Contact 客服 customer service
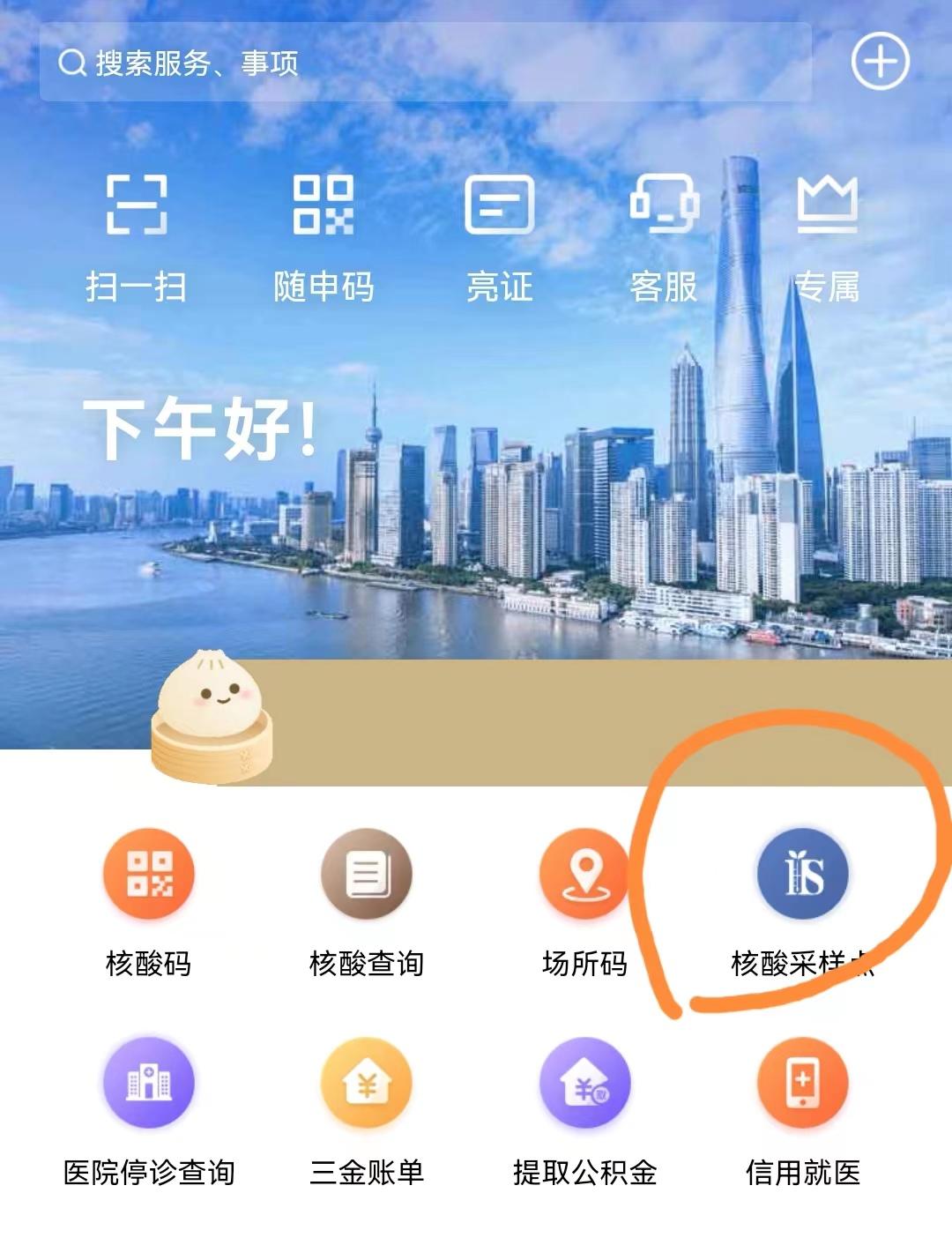The width and height of the screenshot is (952, 1260). pyautogui.click(x=664, y=235)
